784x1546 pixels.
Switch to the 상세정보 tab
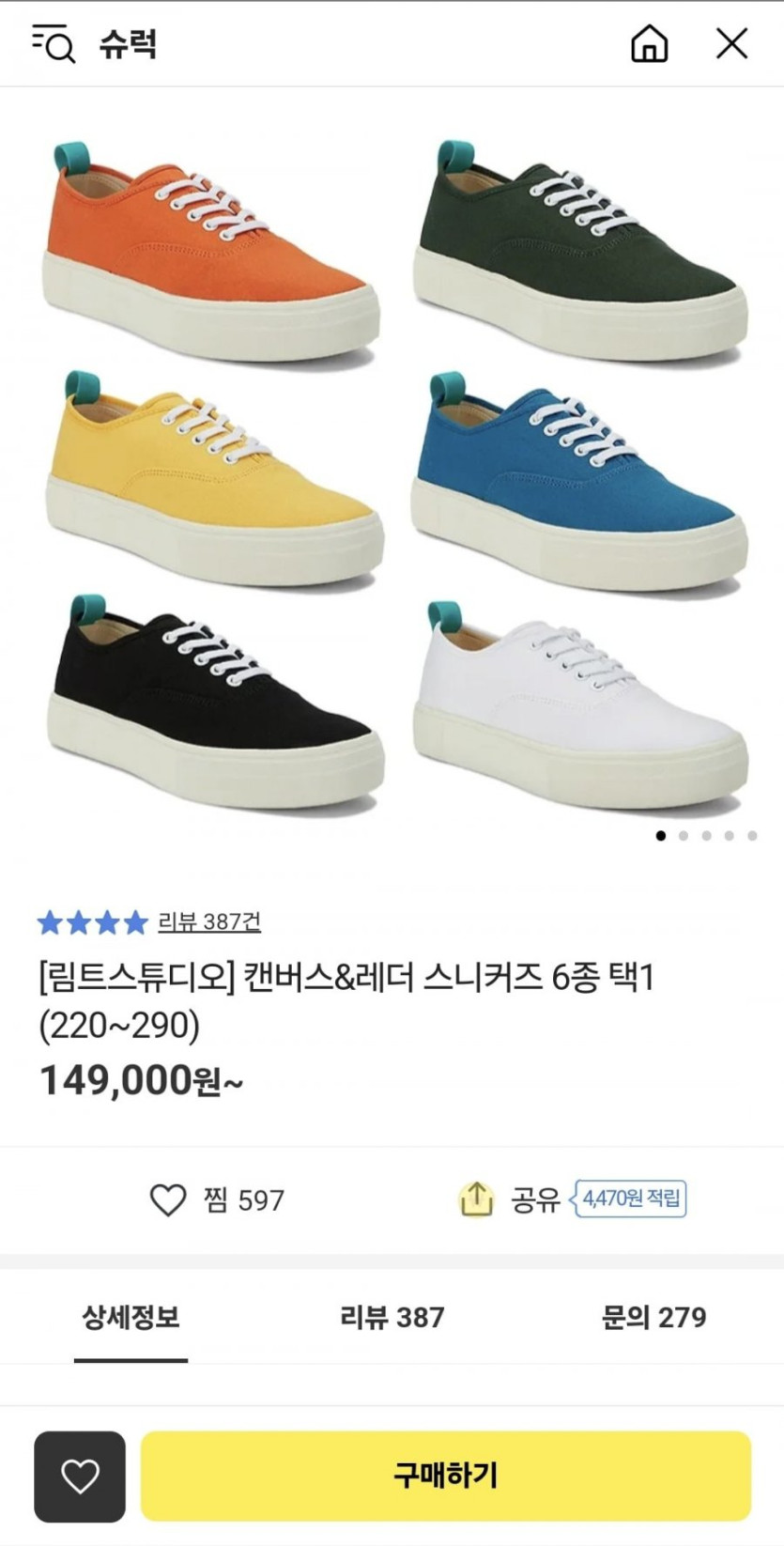click(131, 1317)
